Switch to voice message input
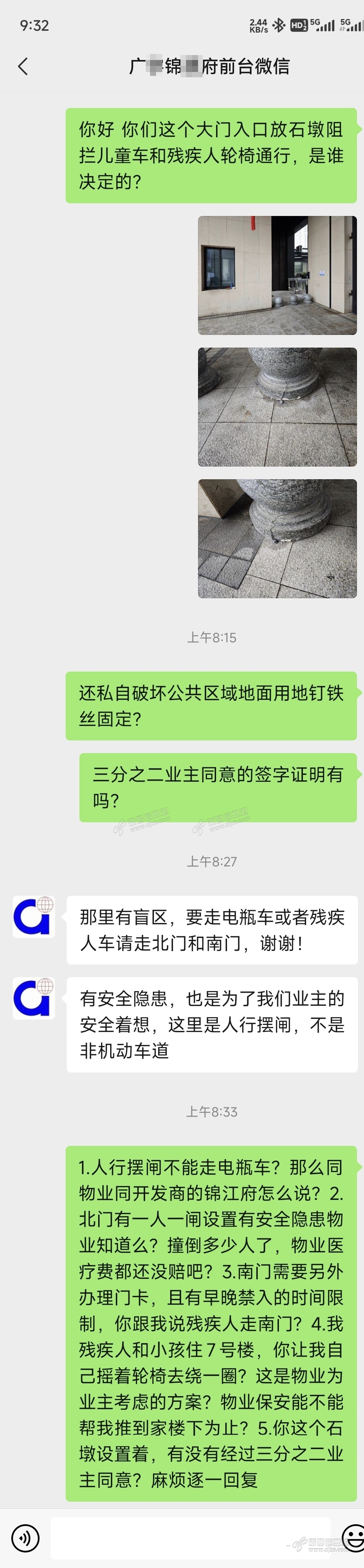 click(x=25, y=1537)
